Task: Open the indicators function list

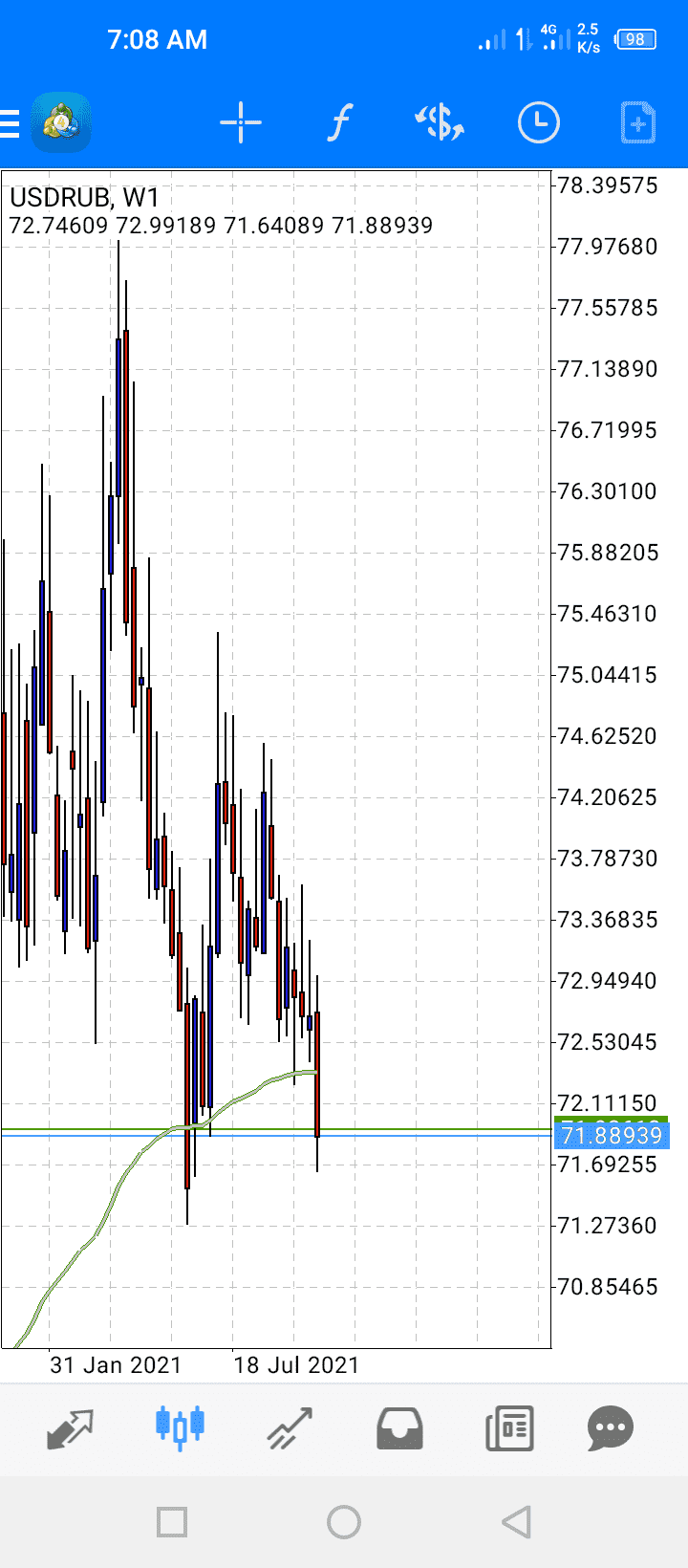Action: point(339,123)
